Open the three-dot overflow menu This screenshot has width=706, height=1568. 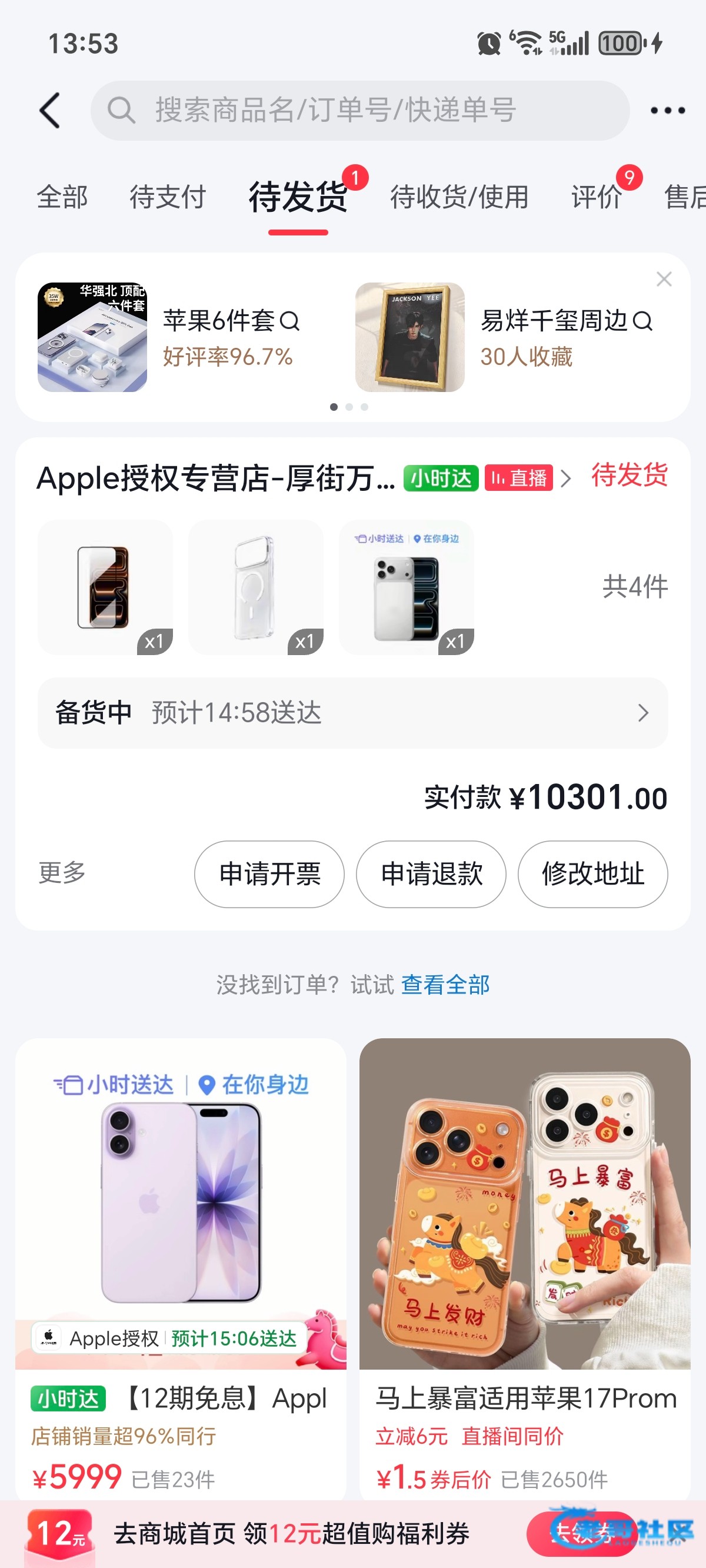click(x=667, y=111)
